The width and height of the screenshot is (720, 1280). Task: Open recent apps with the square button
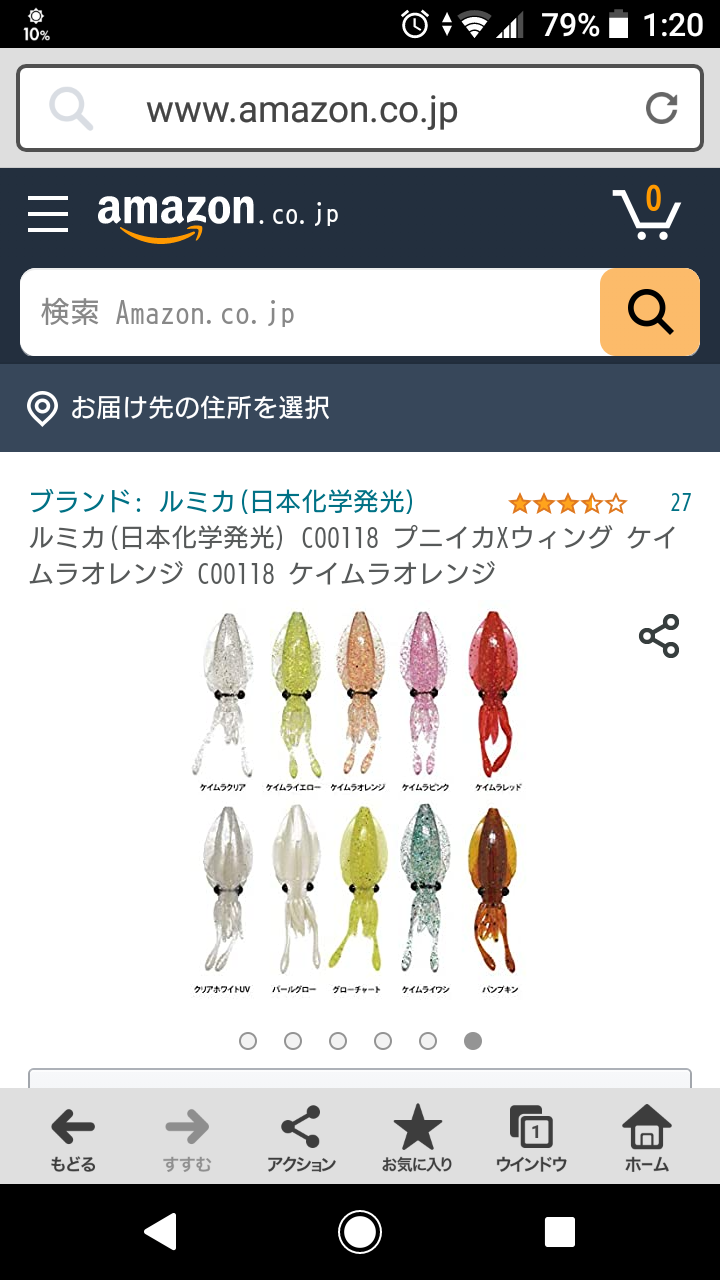click(560, 1232)
